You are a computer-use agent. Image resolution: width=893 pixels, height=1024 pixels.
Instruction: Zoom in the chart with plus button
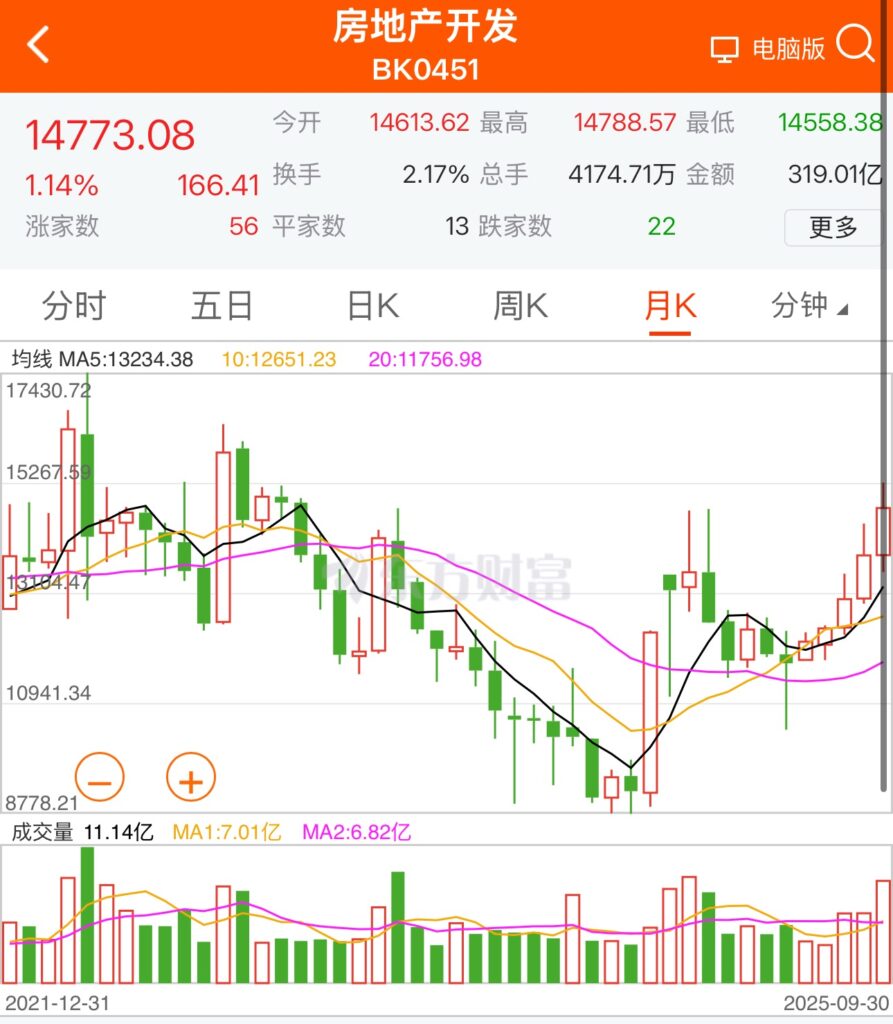[191, 776]
